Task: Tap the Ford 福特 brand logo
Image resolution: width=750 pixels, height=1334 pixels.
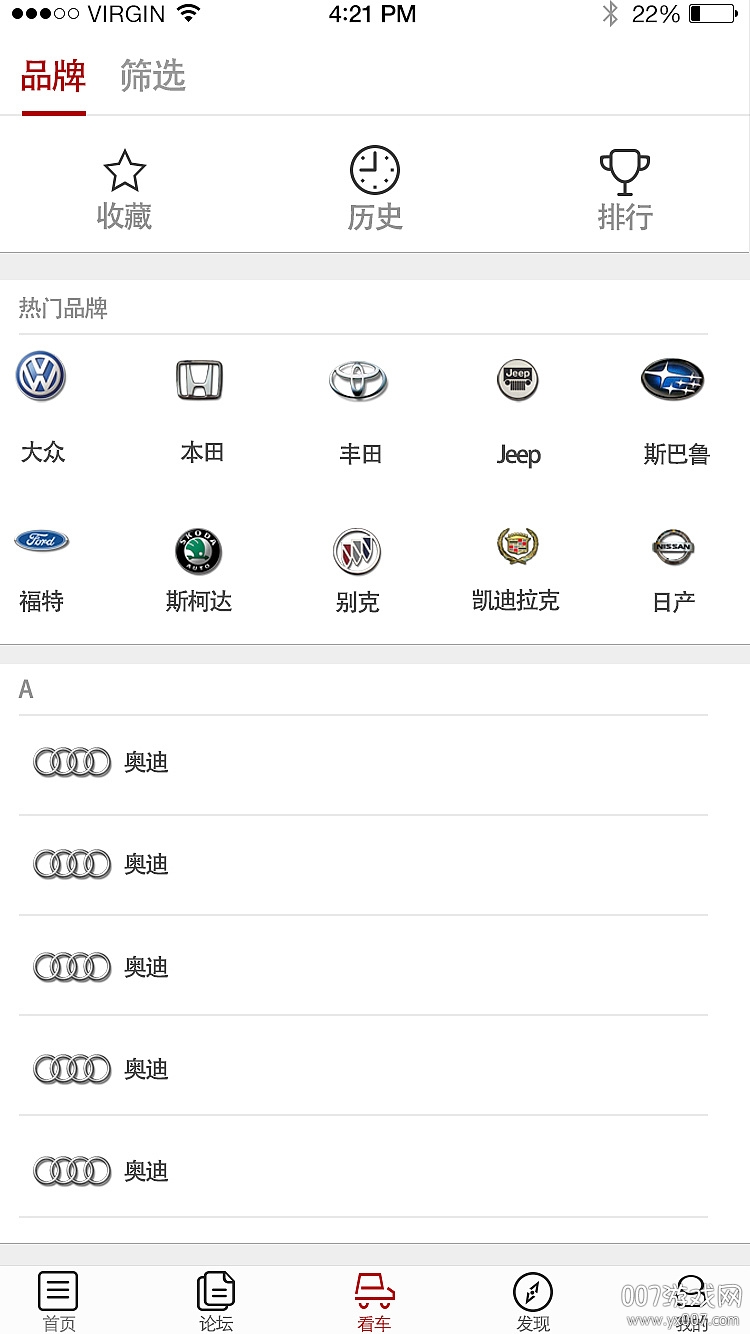Action: point(41,539)
